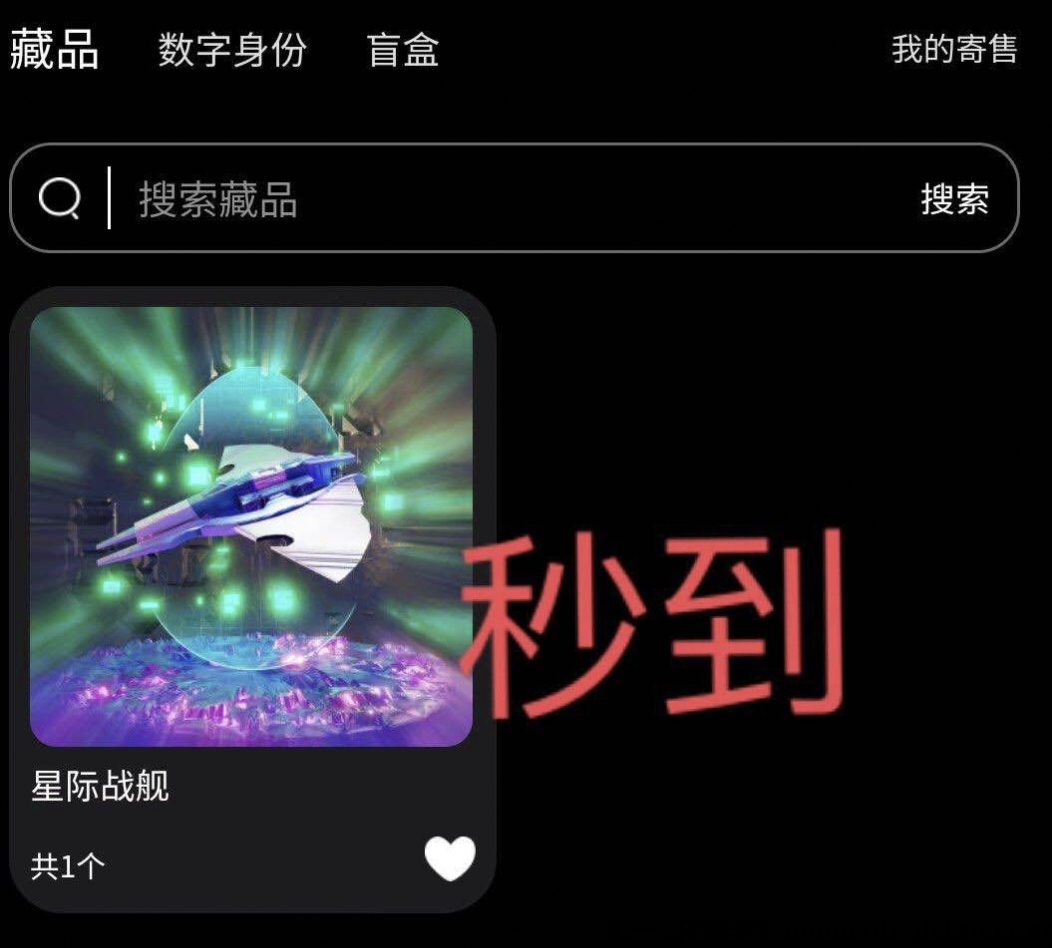Open the 盲盒 tab

[403, 50]
